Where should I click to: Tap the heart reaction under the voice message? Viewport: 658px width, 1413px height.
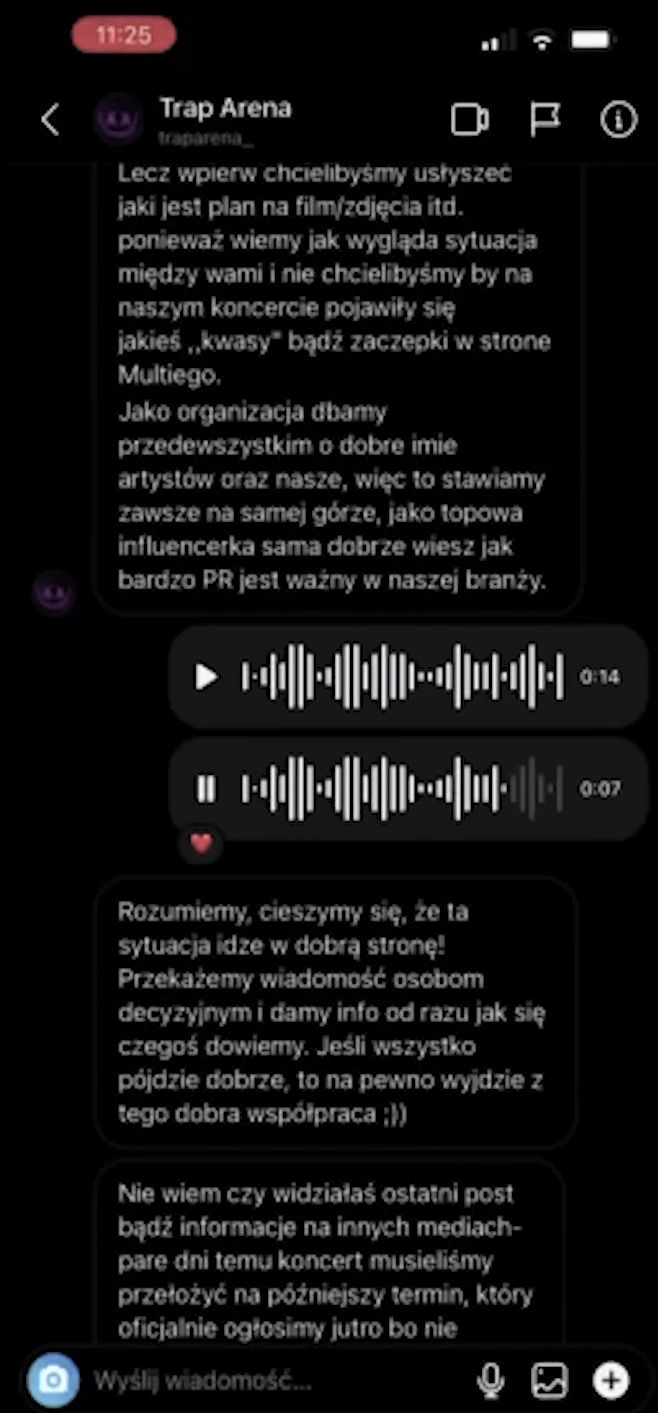pyautogui.click(x=202, y=843)
